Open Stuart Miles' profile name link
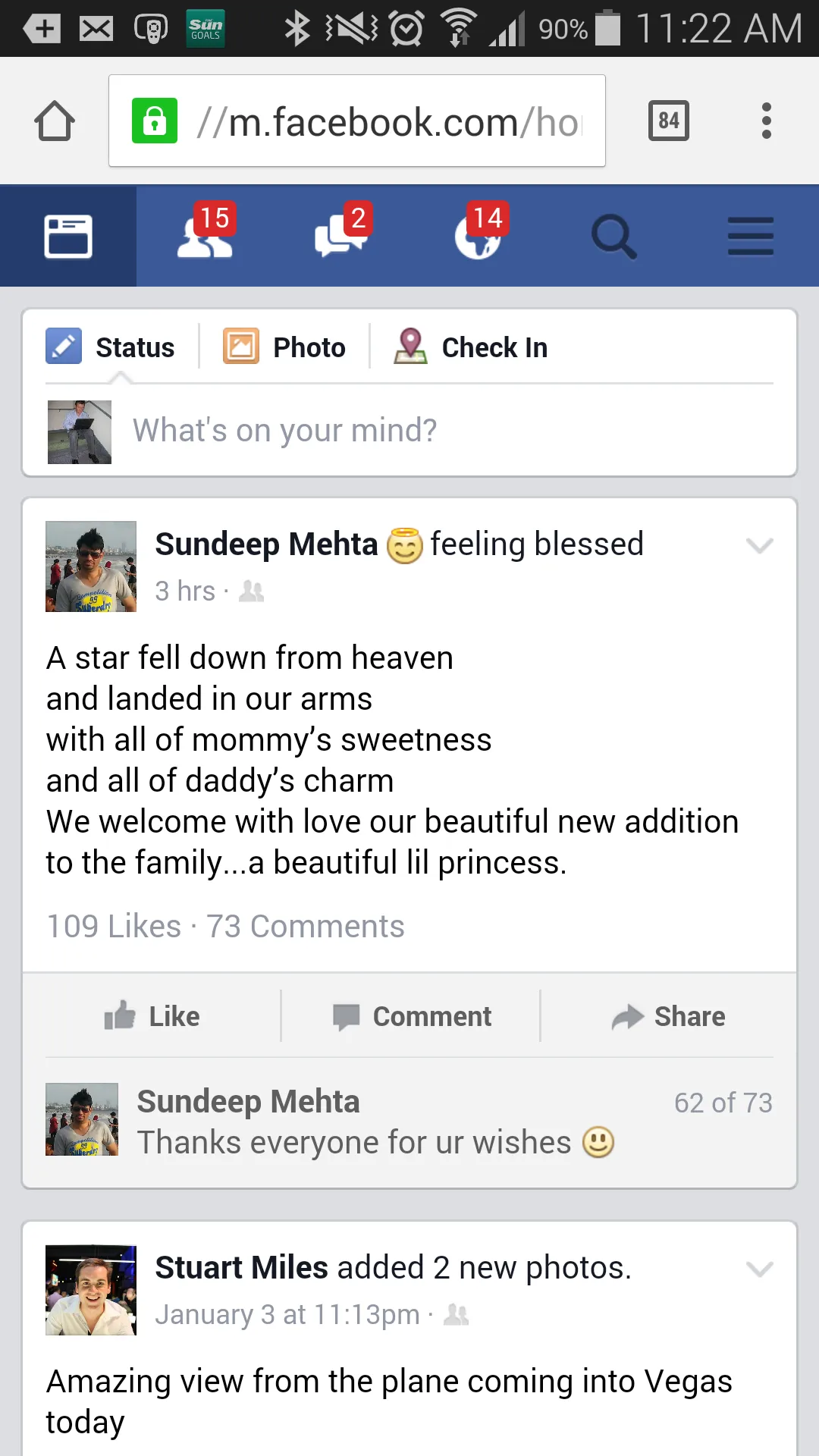Screen dimensions: 819x1456 [x=241, y=1268]
